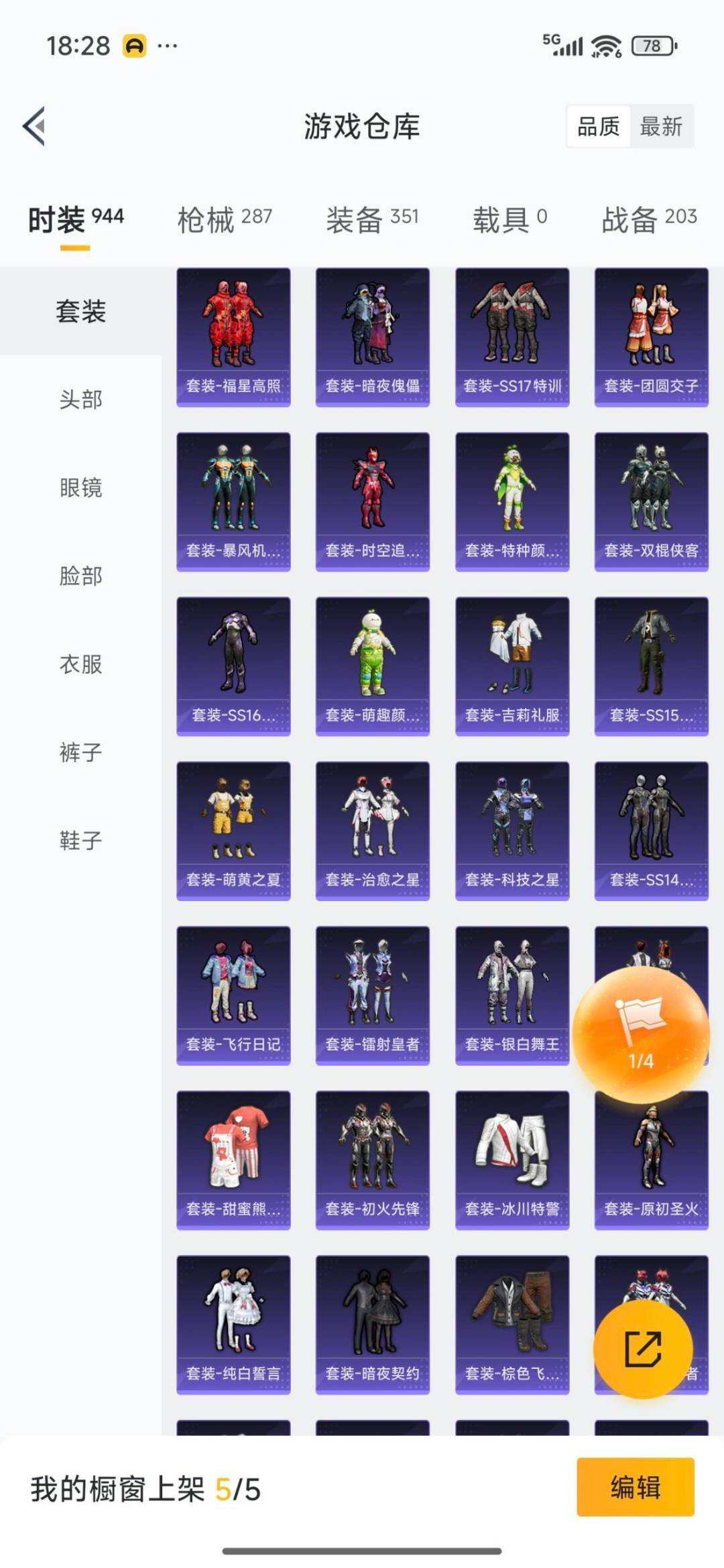Viewport: 724px width, 1568px height.
Task: Open the 套装-镭射皇者 item
Action: coord(373,996)
